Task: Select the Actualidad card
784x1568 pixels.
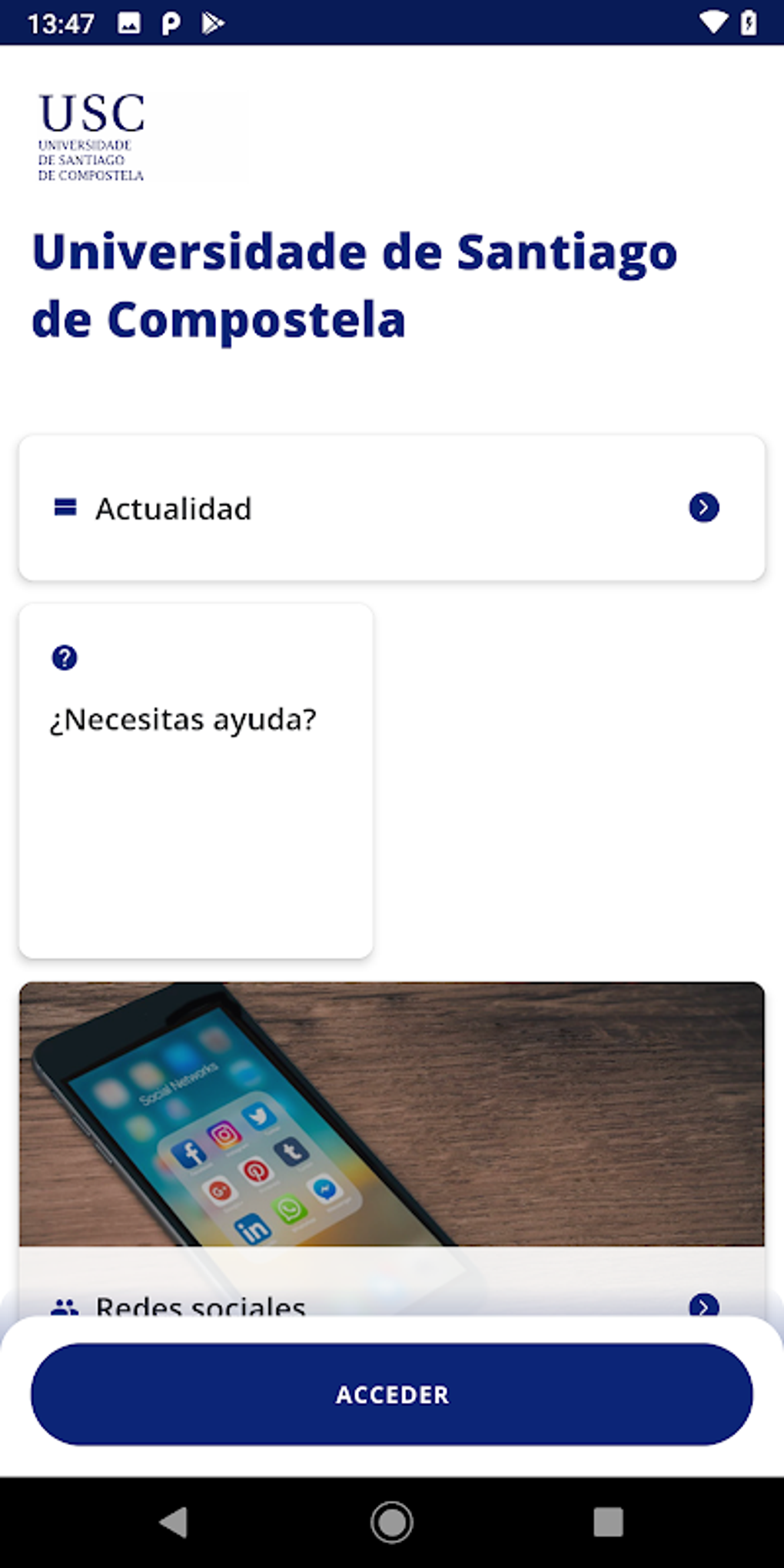Action: (390, 507)
